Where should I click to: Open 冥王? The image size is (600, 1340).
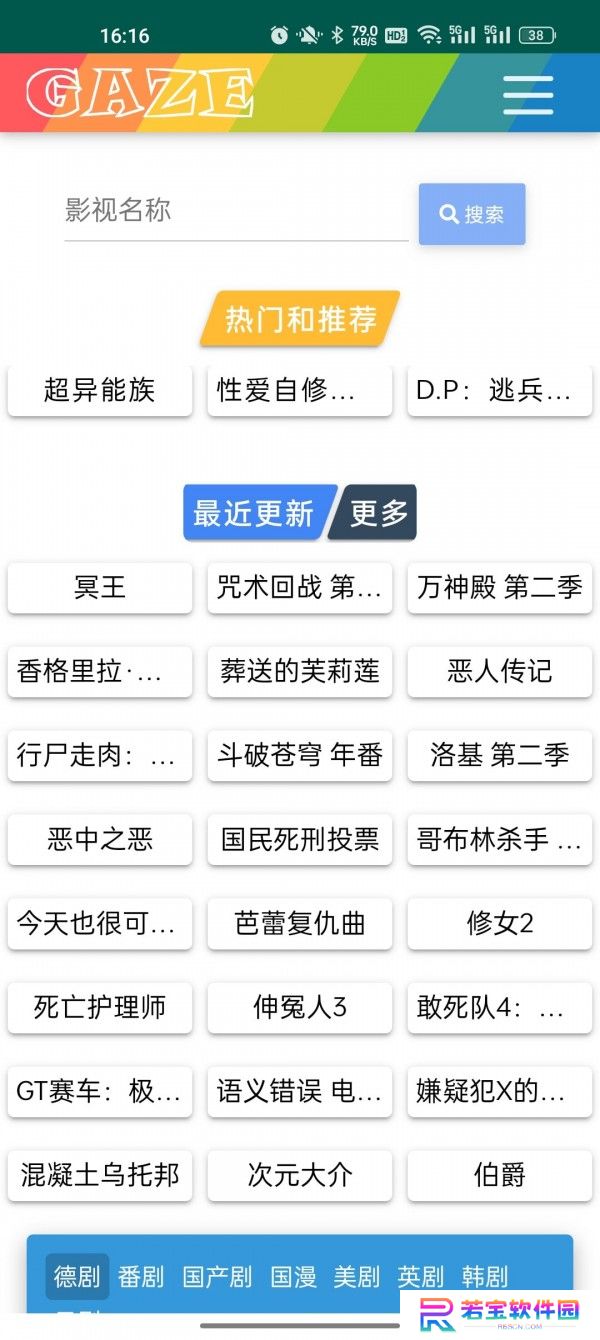tap(100, 587)
